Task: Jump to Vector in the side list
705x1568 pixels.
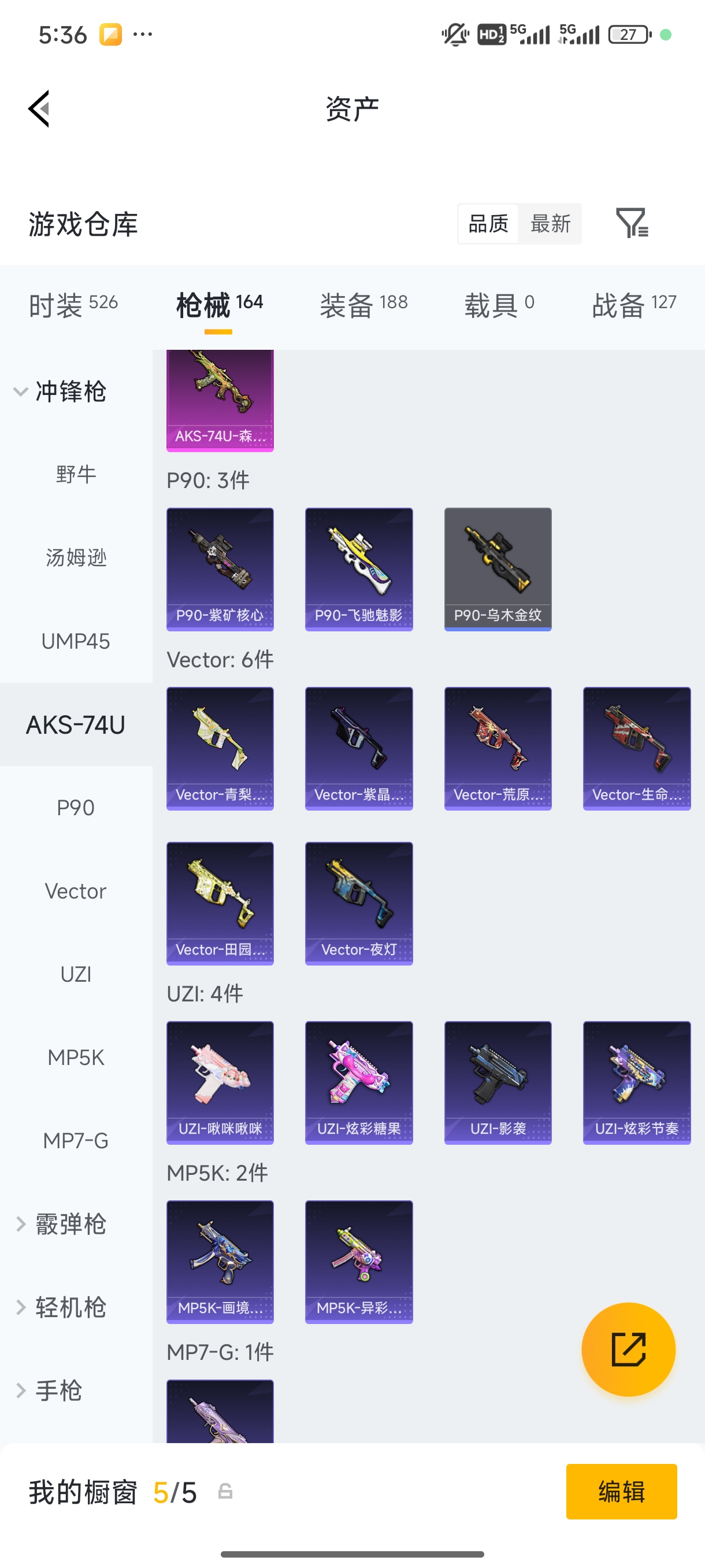Action: click(76, 891)
